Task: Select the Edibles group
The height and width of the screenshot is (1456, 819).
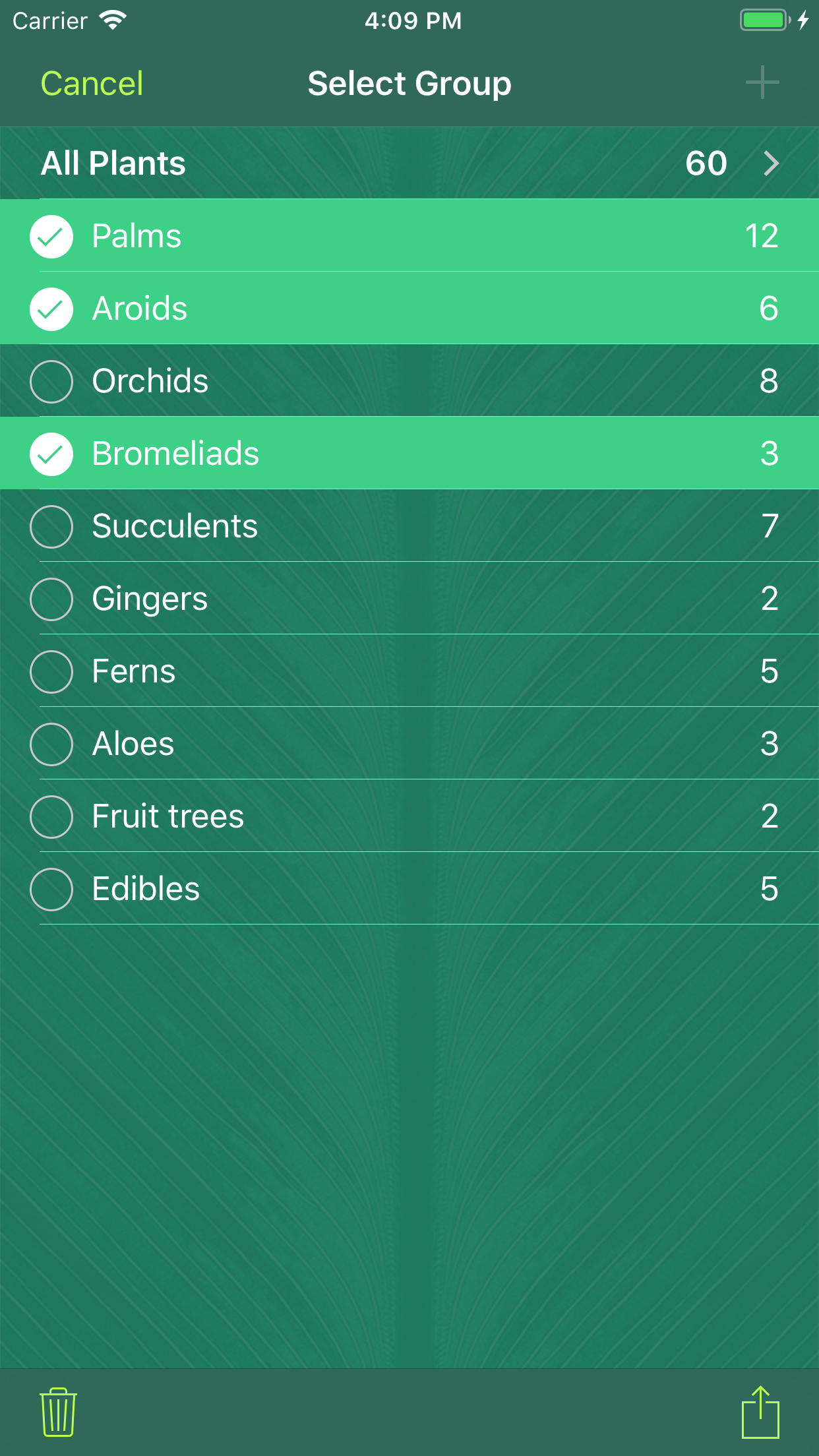Action: click(x=51, y=889)
